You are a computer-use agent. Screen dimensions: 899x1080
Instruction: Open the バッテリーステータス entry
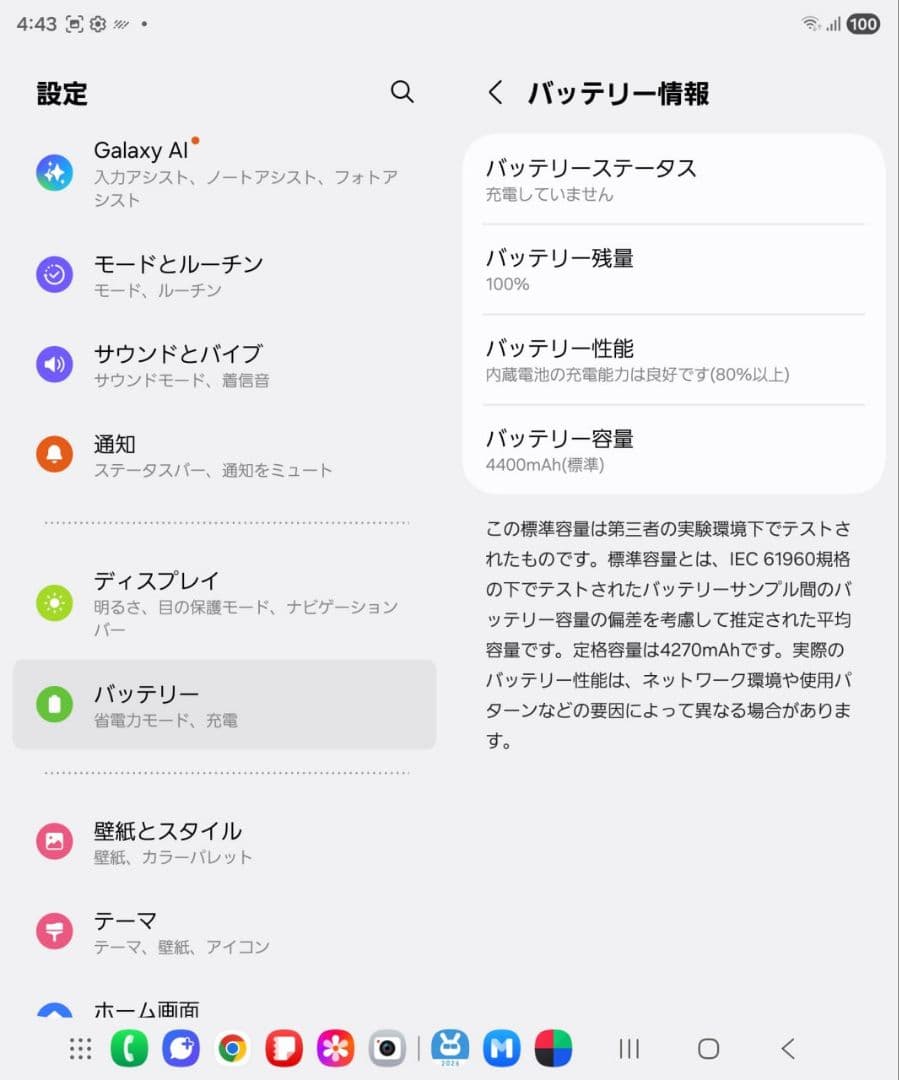673,180
